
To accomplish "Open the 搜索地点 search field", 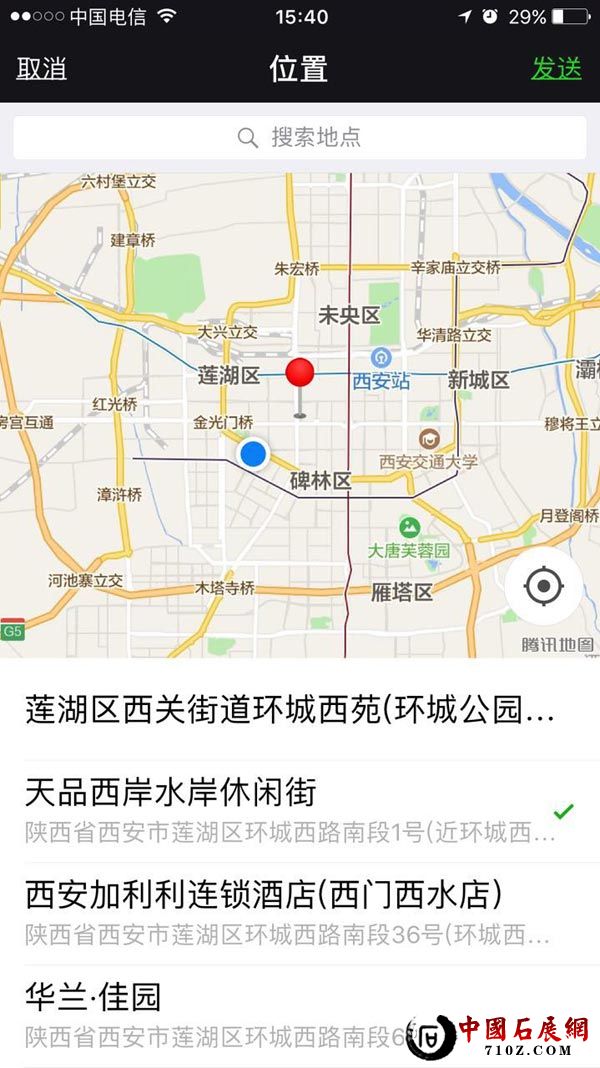I will point(300,137).
